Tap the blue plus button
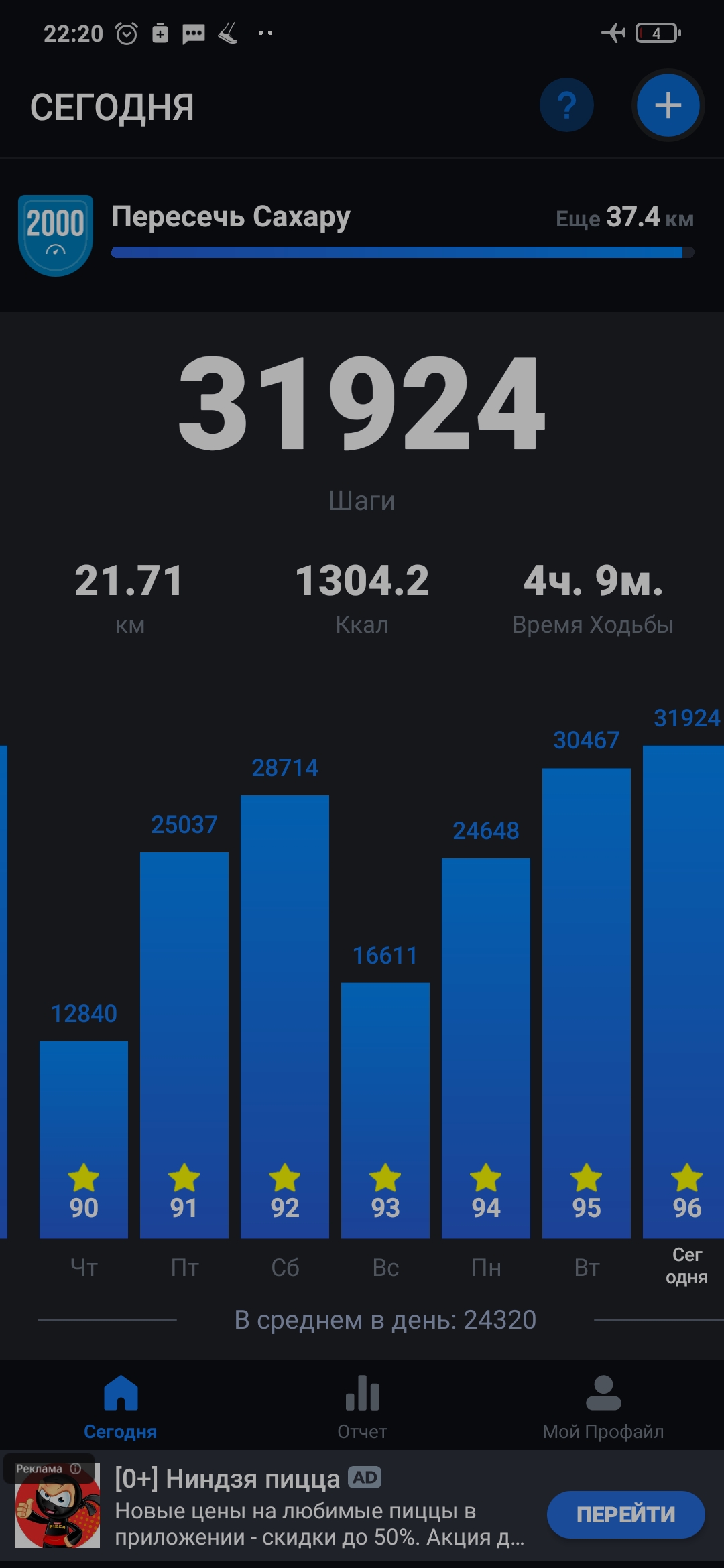The height and width of the screenshot is (1568, 724). pyautogui.click(x=668, y=105)
